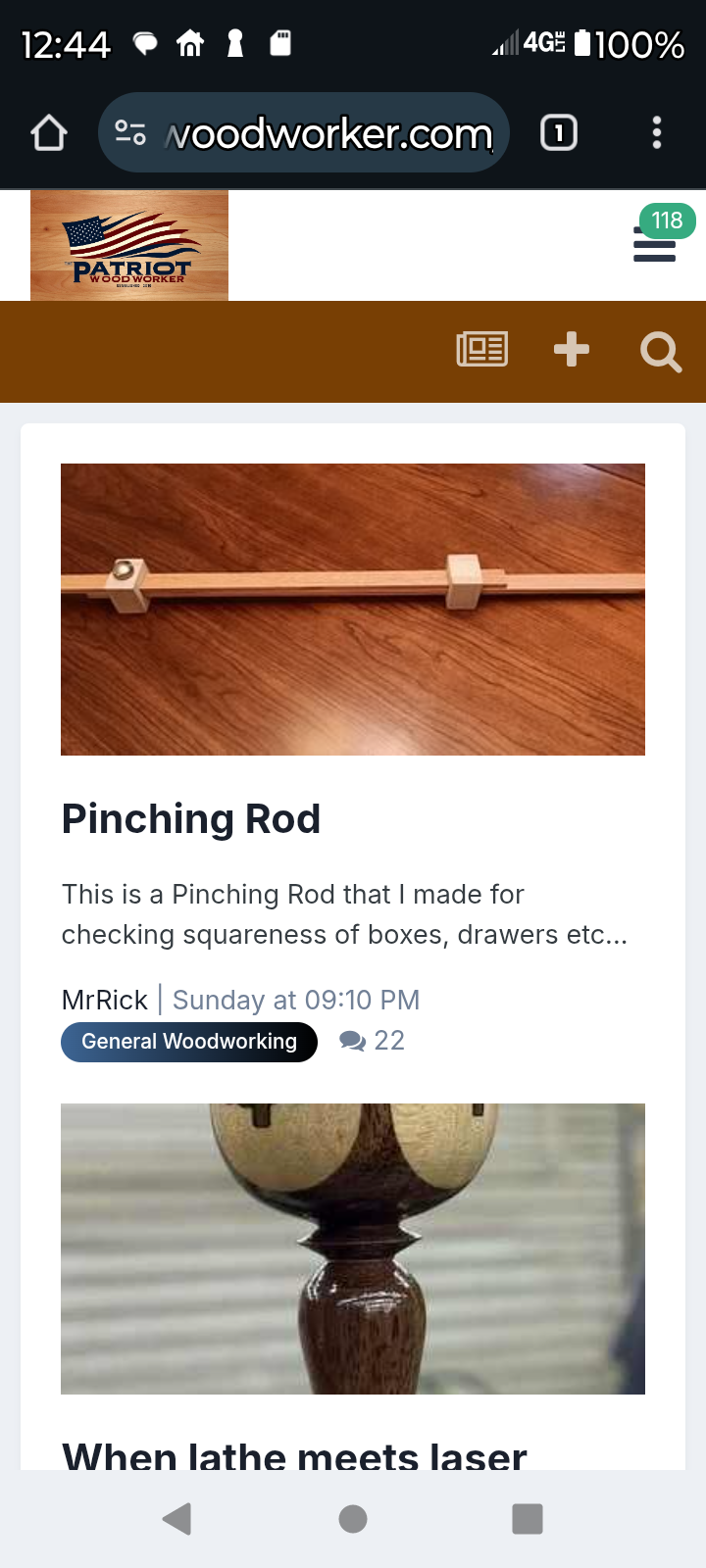View MrRick's profile
Screen dimensions: 706x1568
[104, 1000]
